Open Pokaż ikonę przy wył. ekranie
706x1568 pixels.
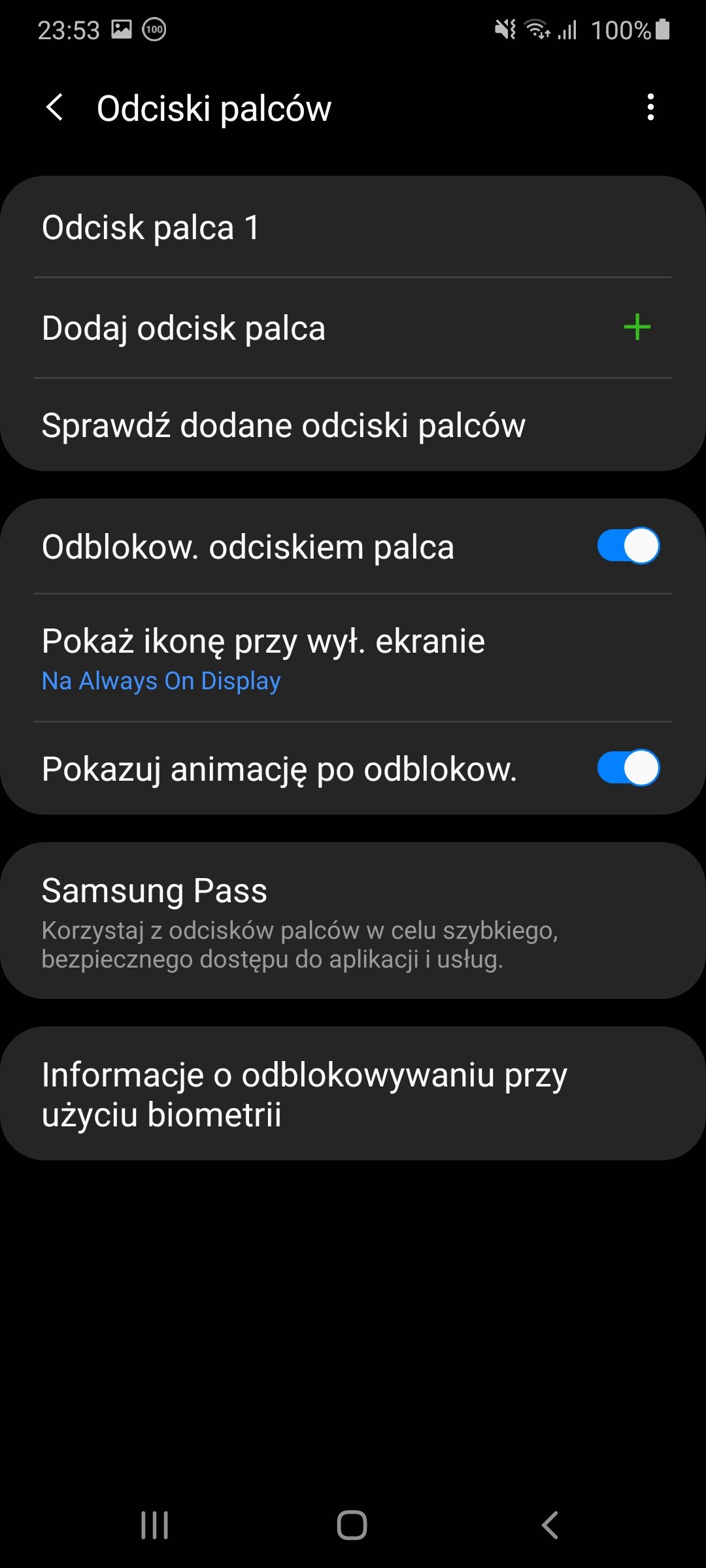pos(353,658)
